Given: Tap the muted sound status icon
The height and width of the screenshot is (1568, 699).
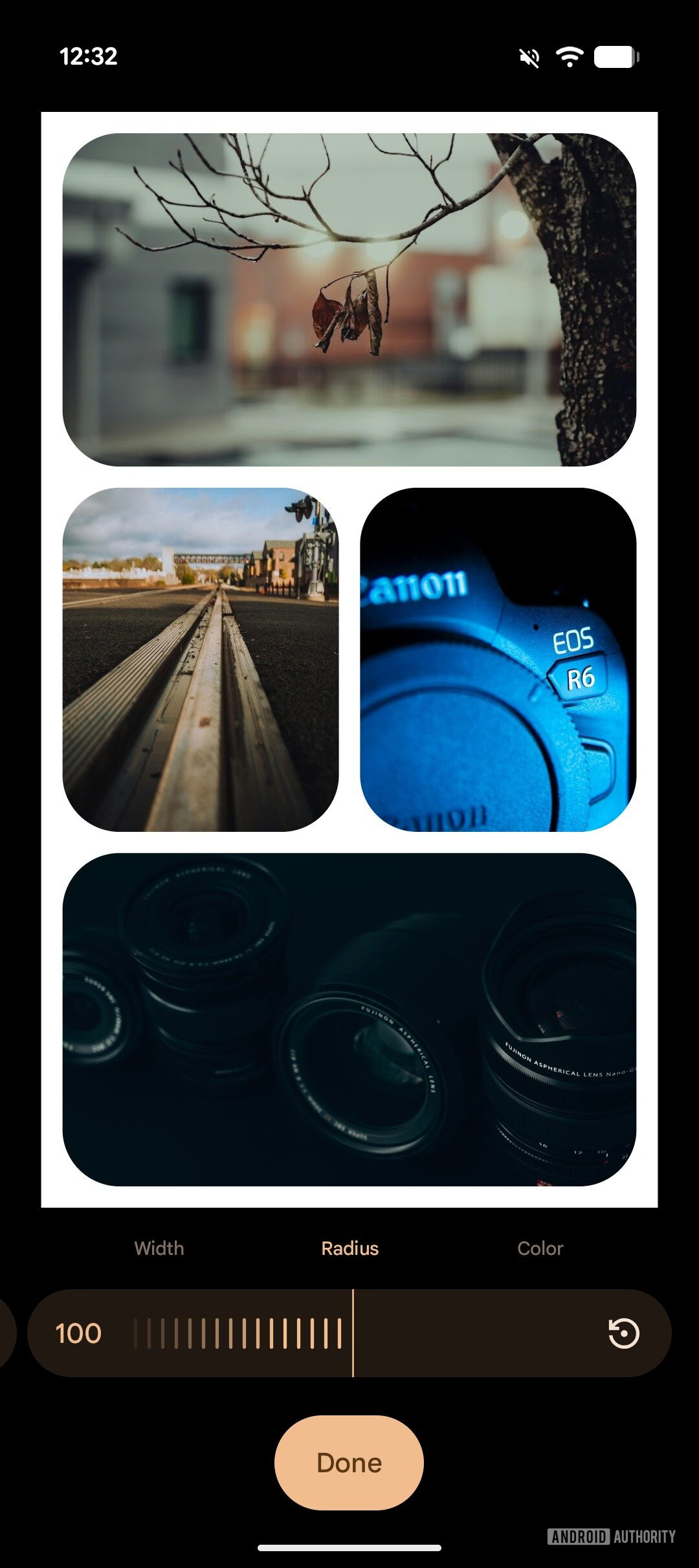Looking at the screenshot, I should (x=529, y=57).
